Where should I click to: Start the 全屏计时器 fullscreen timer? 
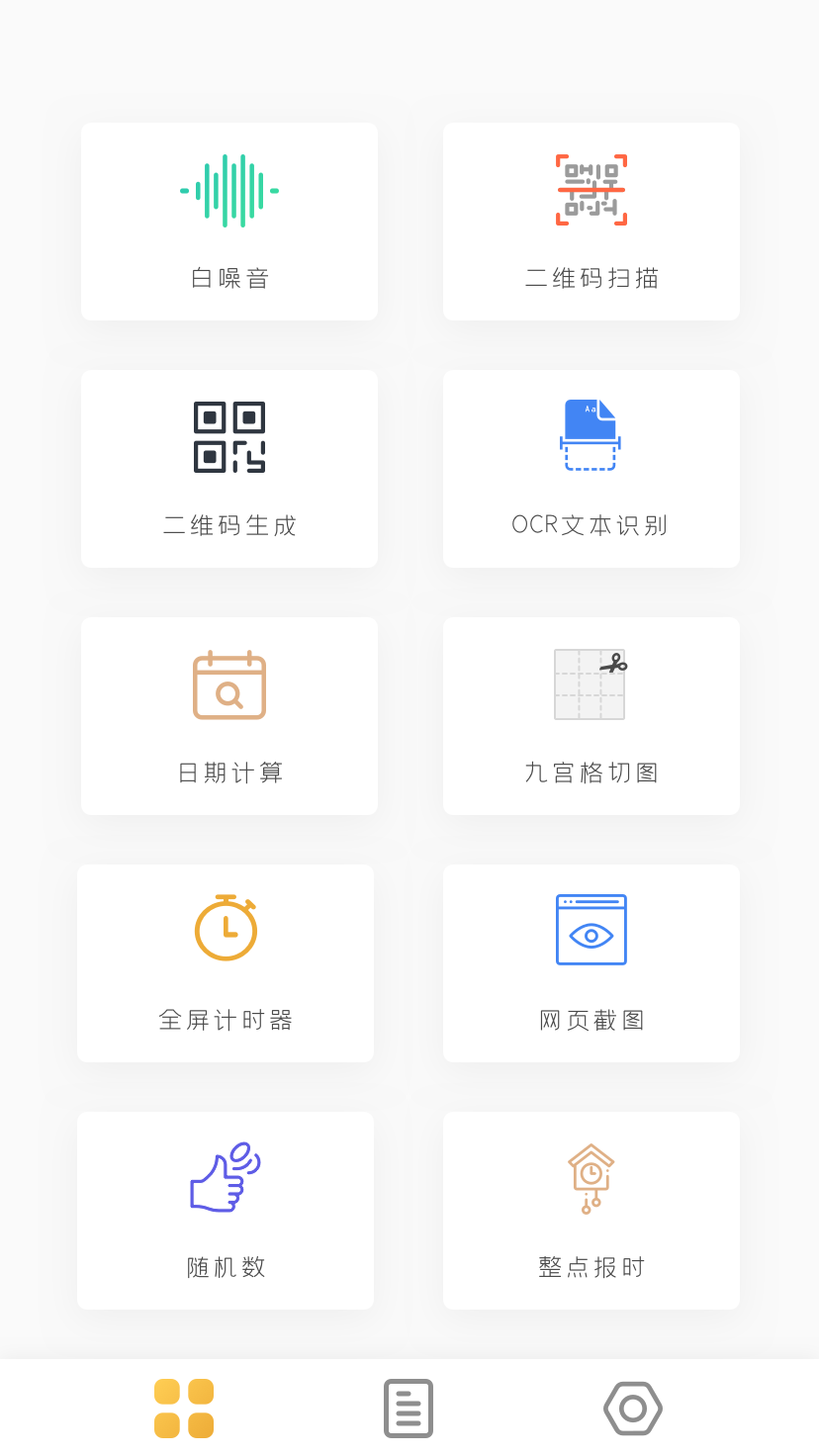point(226,963)
